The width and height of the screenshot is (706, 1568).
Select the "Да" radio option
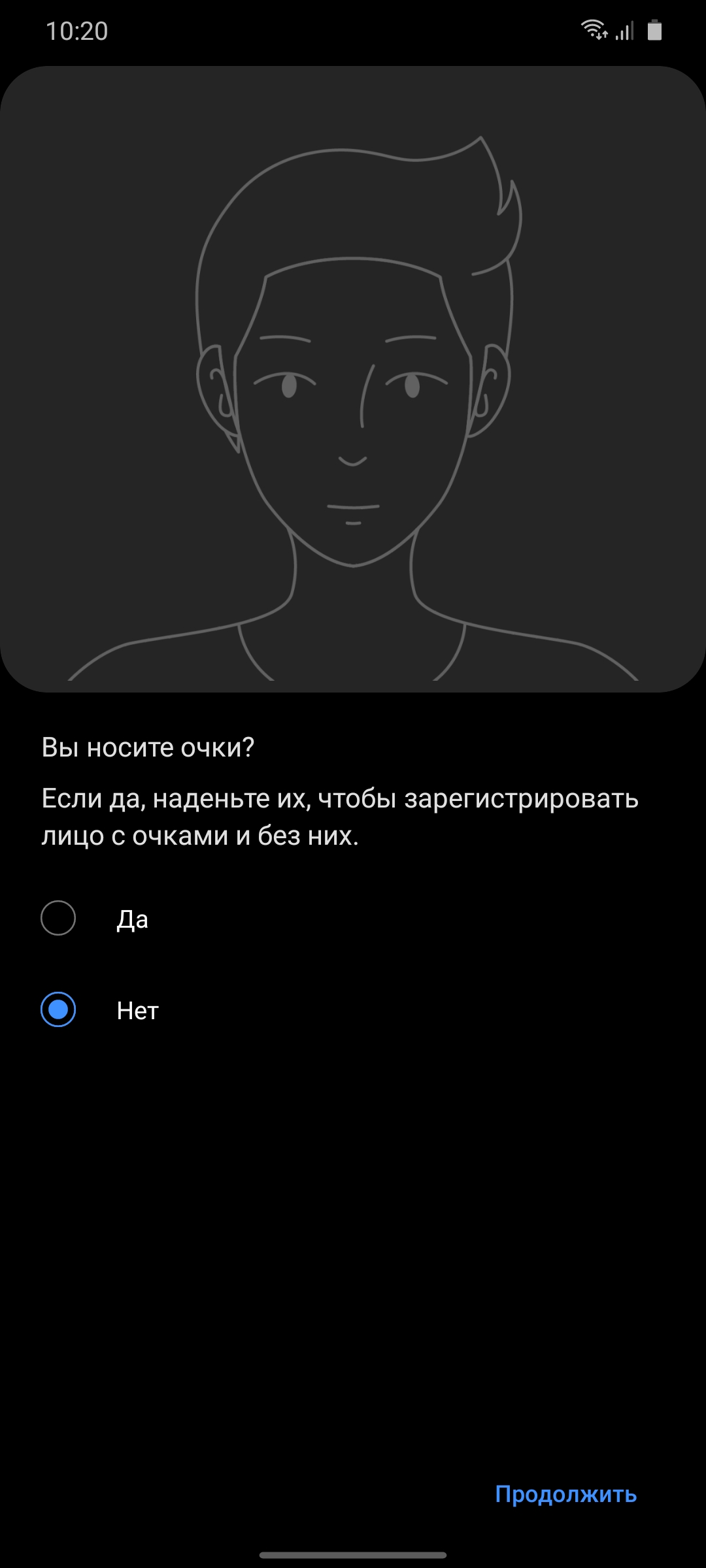58,918
